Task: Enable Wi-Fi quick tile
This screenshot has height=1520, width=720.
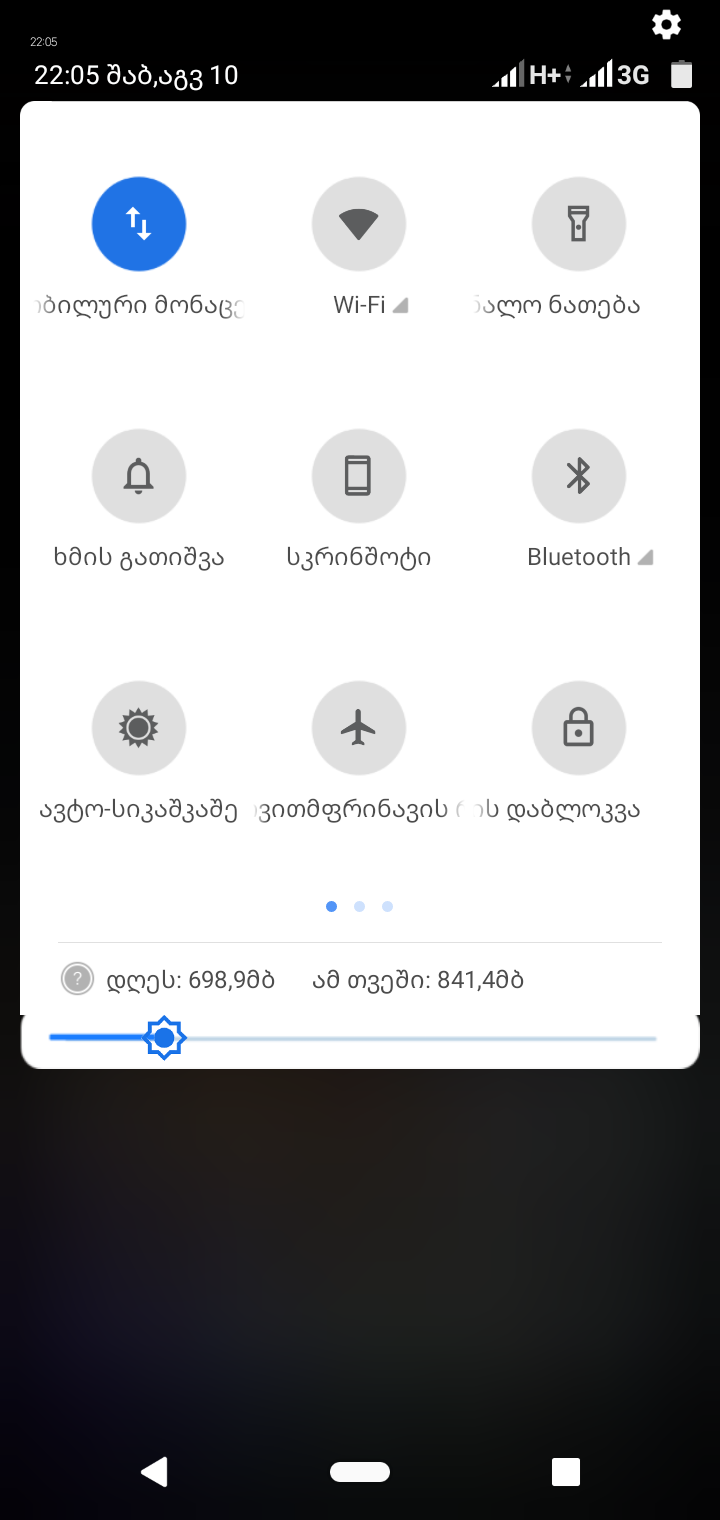Action: [x=359, y=224]
